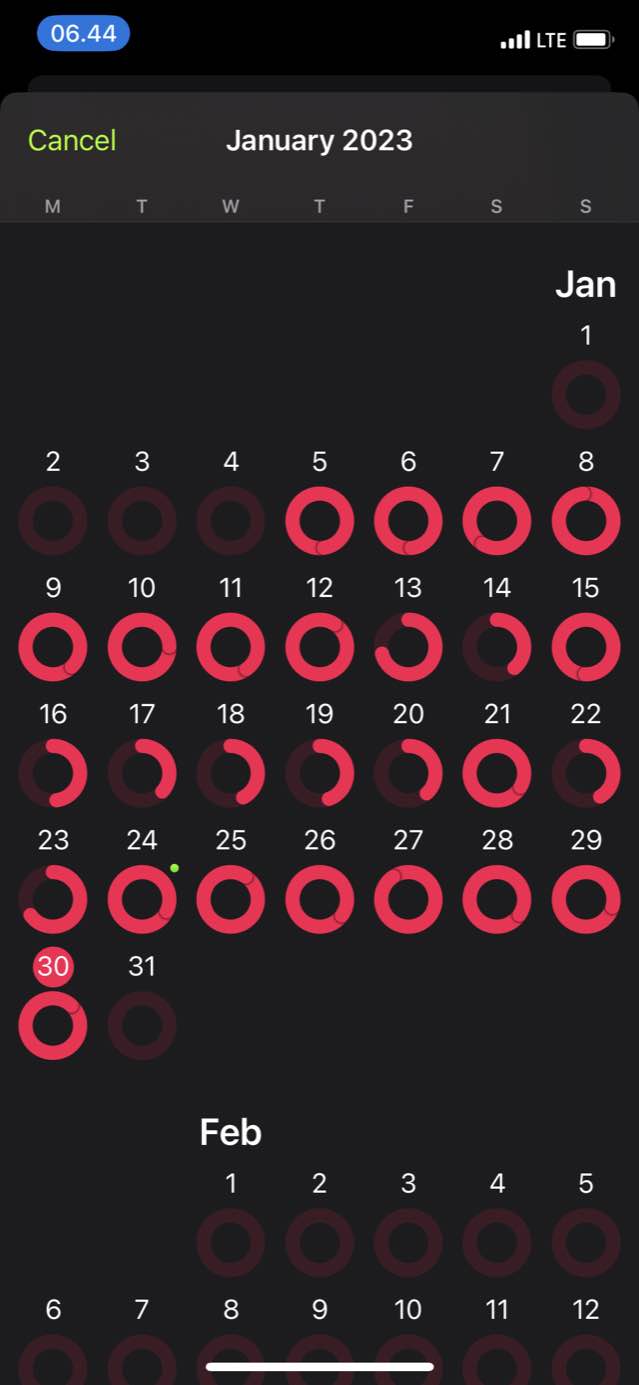The image size is (639, 1385).
Task: View activity for January 13
Action: tap(408, 646)
